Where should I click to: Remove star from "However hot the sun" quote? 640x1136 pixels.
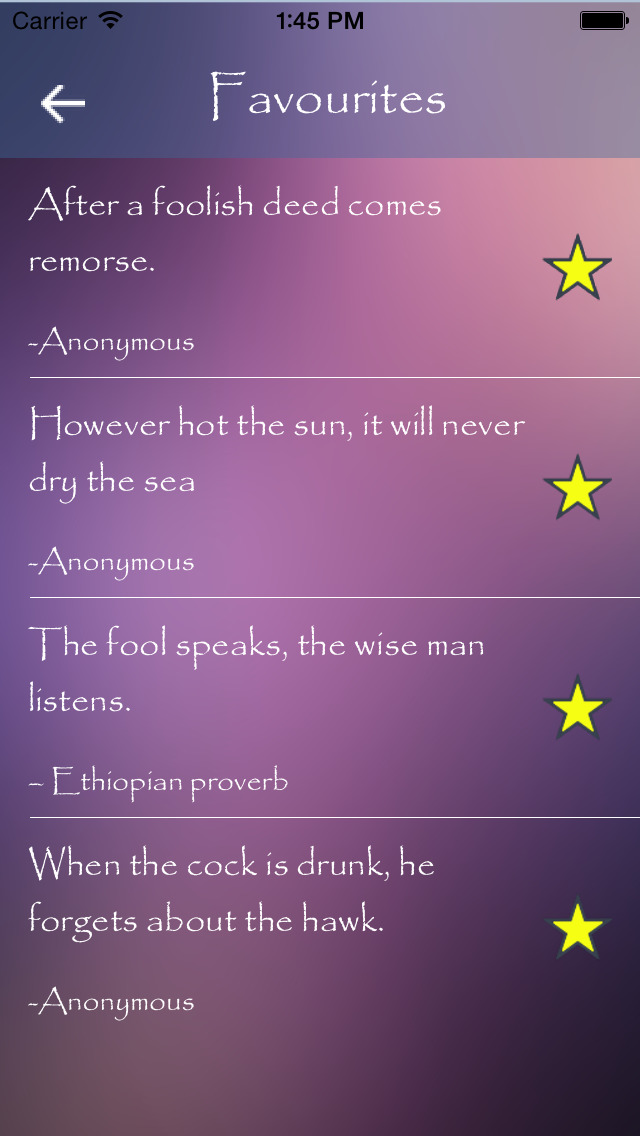point(577,488)
